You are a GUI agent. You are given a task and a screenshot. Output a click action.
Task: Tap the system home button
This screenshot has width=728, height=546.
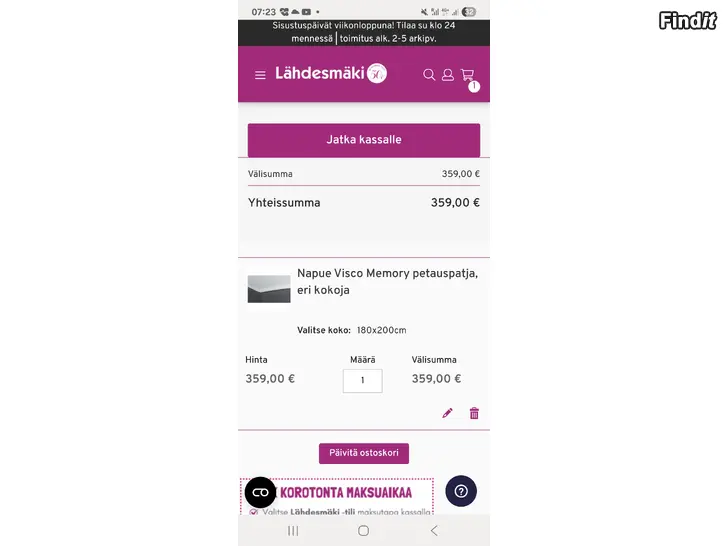[363, 531]
